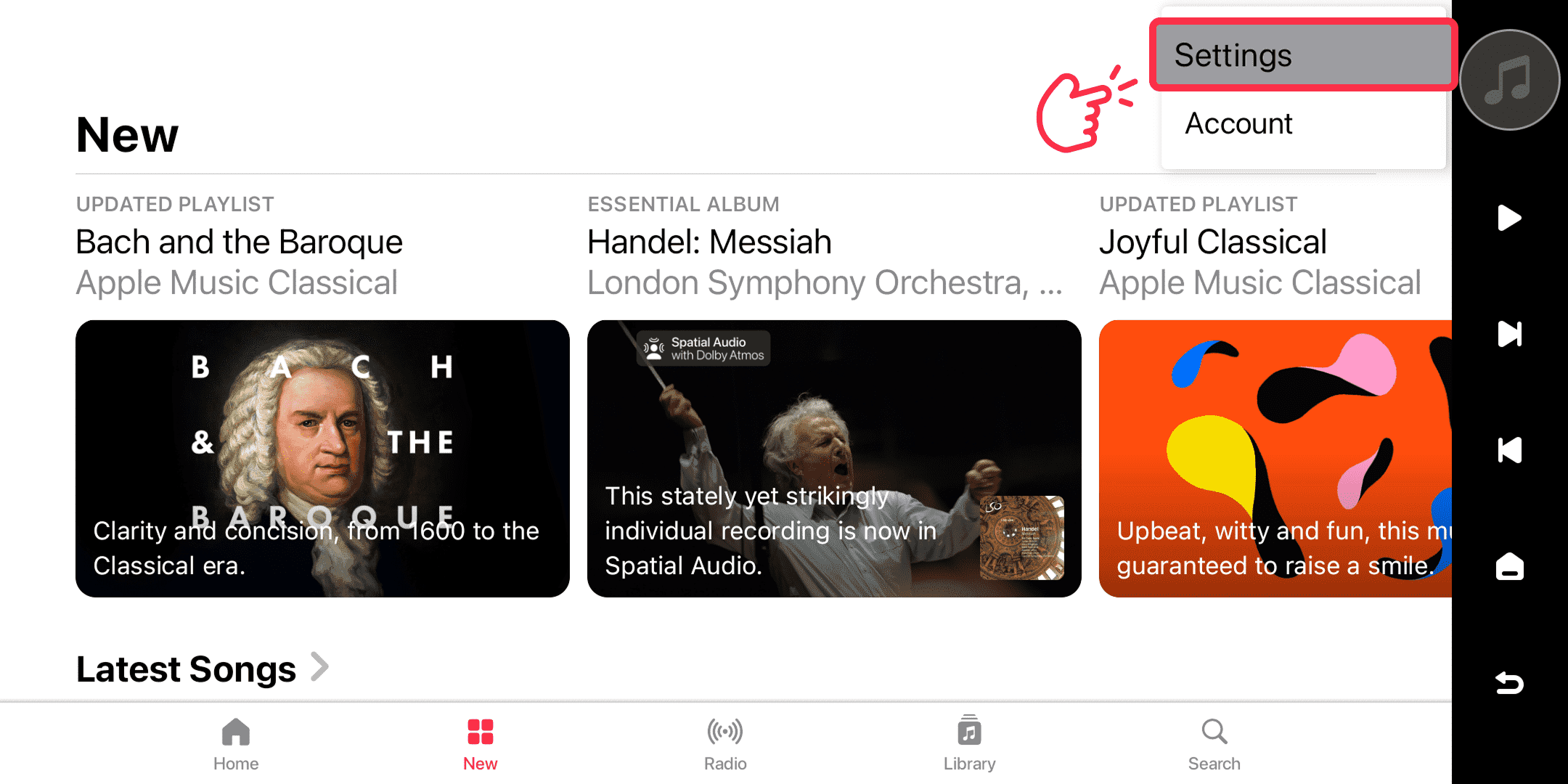Go to the Radio tab

click(725, 743)
